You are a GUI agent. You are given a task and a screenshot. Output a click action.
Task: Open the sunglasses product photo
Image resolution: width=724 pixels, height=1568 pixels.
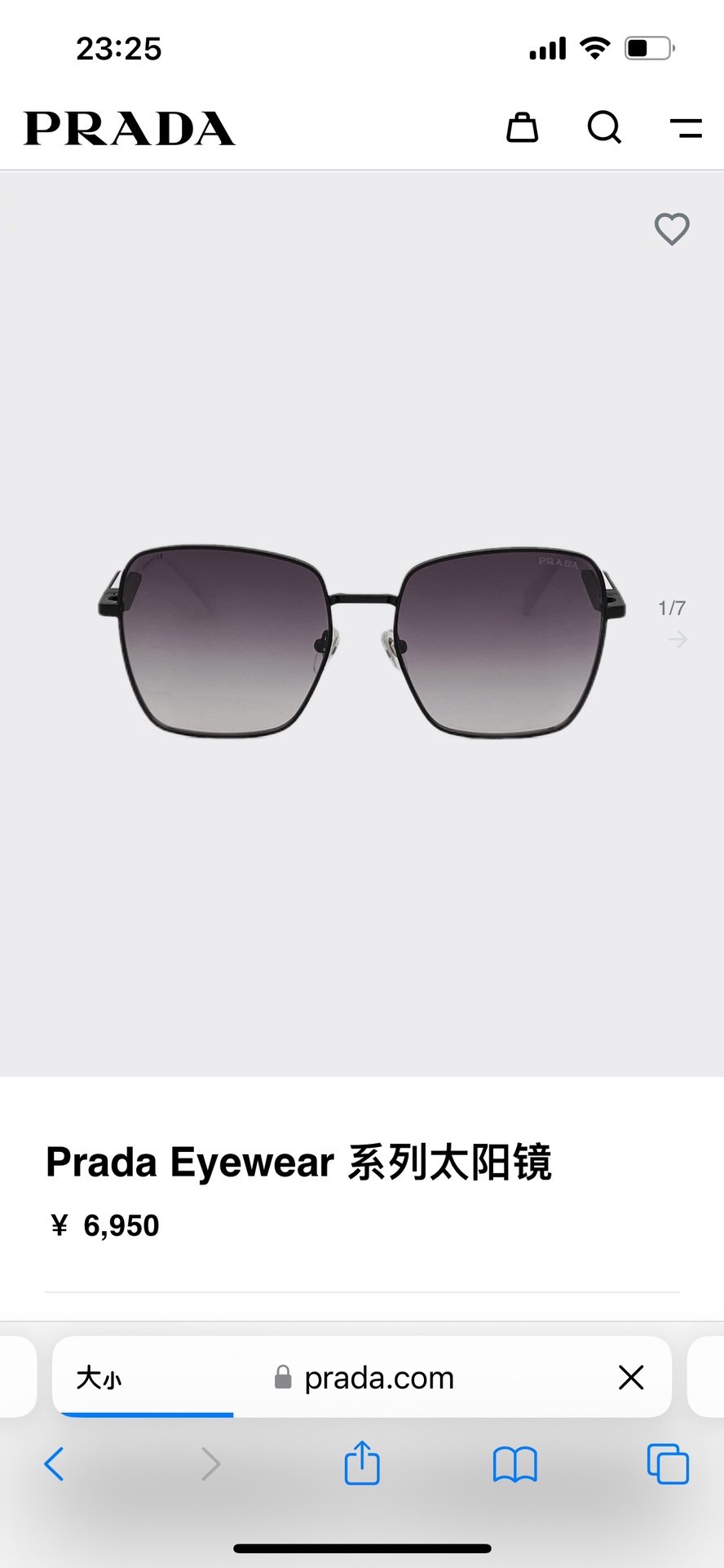[361, 642]
